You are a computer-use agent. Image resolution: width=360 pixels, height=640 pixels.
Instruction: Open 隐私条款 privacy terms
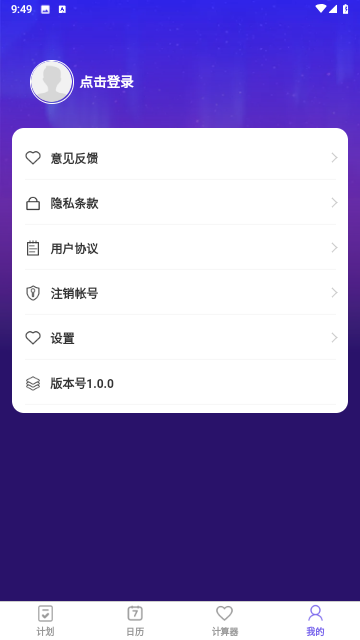[180, 202]
